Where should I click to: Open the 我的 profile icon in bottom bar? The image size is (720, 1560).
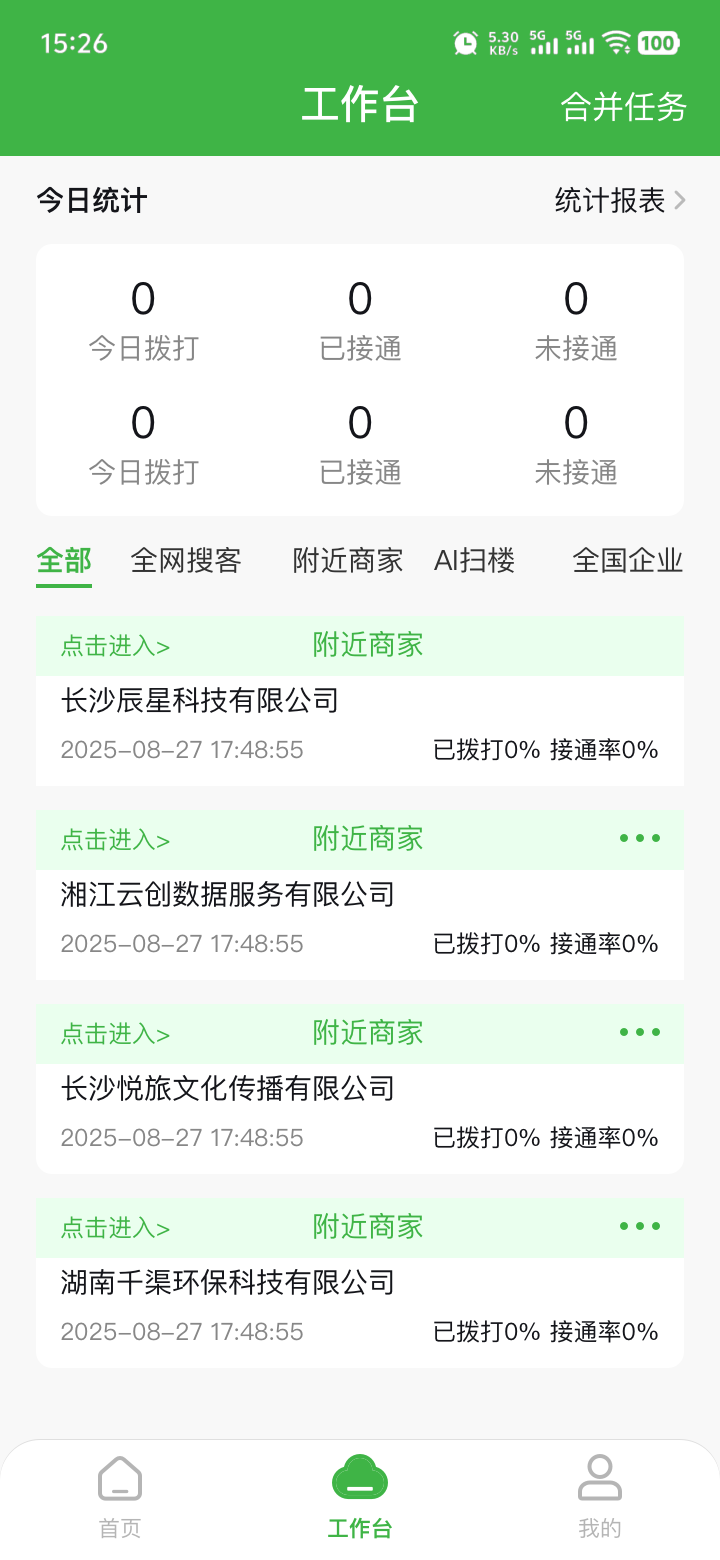click(599, 1497)
